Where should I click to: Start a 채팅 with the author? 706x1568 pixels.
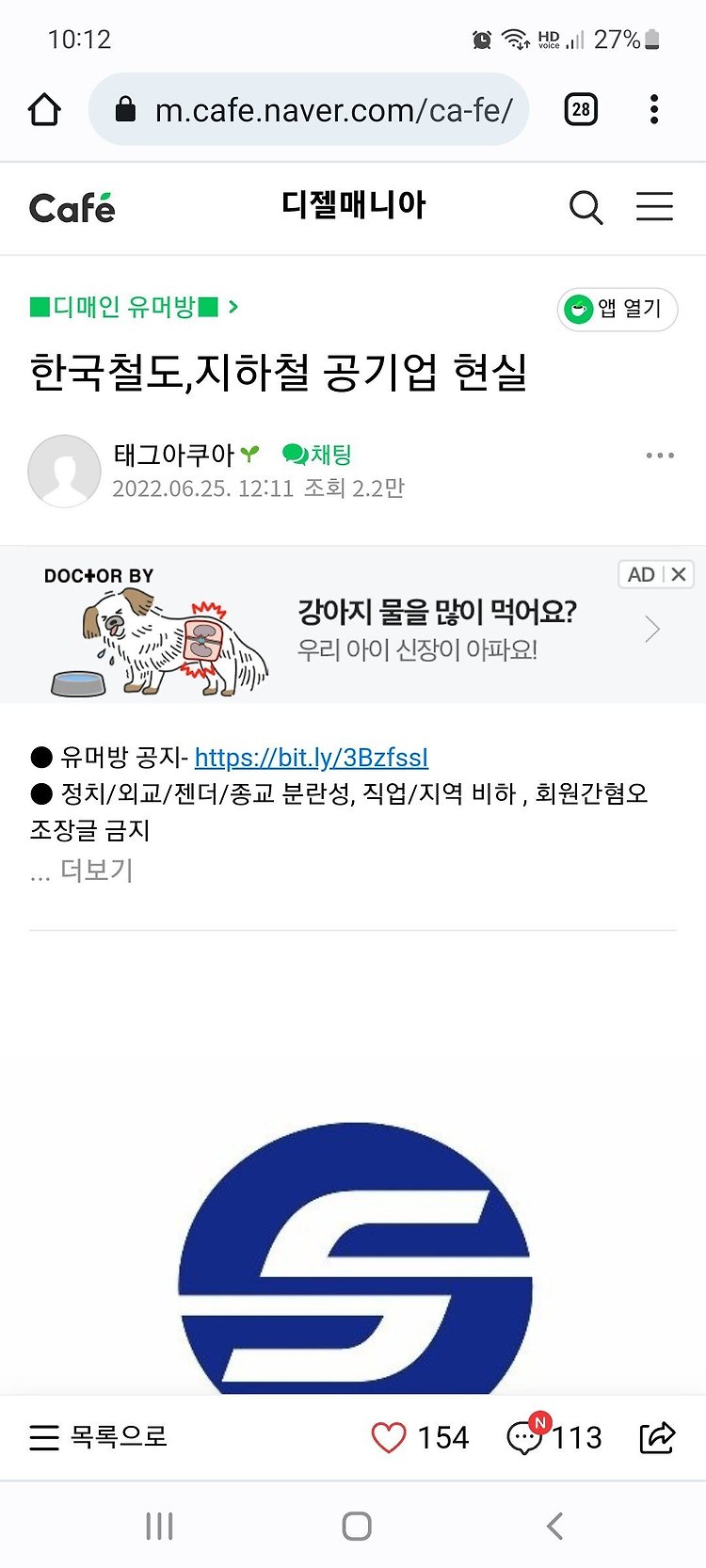point(317,455)
